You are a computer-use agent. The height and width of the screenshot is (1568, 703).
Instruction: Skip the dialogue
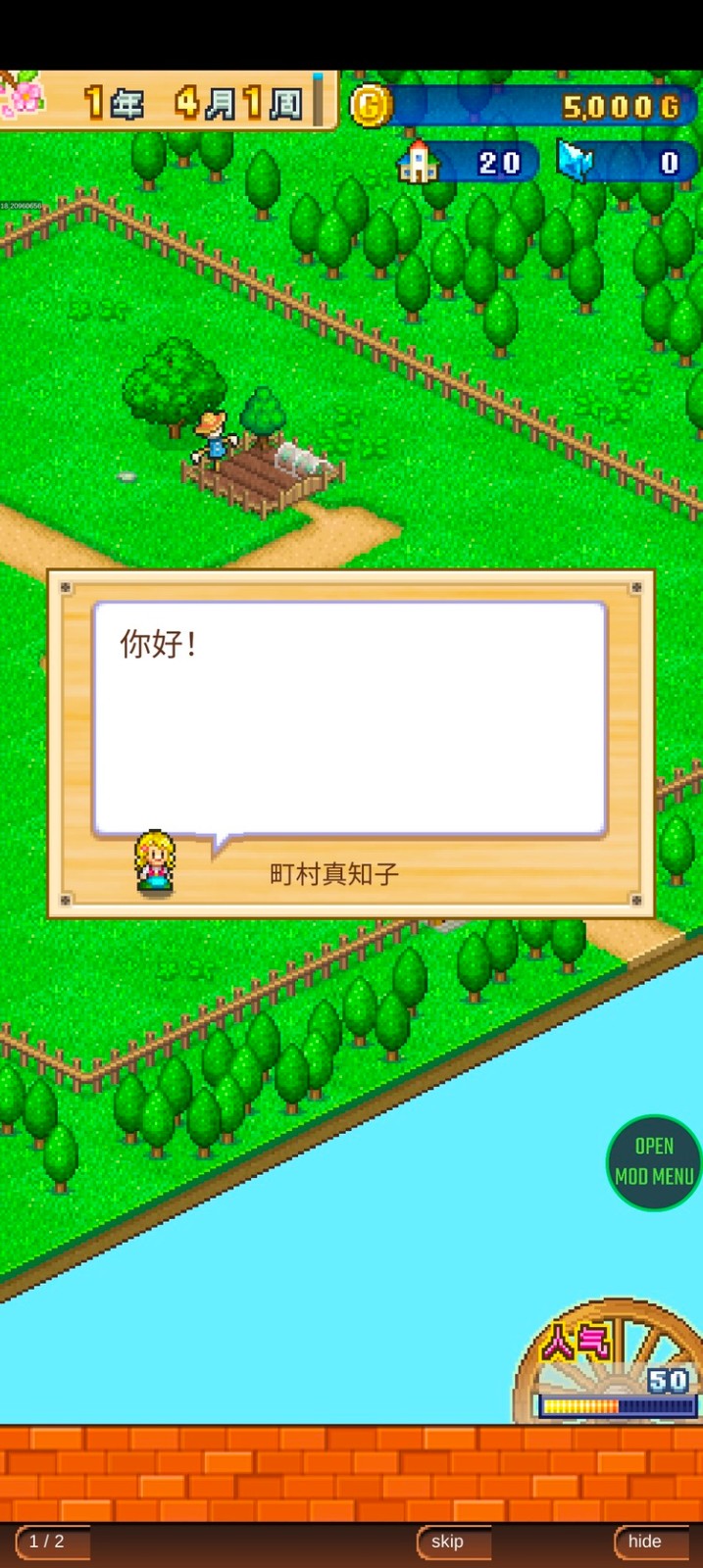(x=448, y=1542)
